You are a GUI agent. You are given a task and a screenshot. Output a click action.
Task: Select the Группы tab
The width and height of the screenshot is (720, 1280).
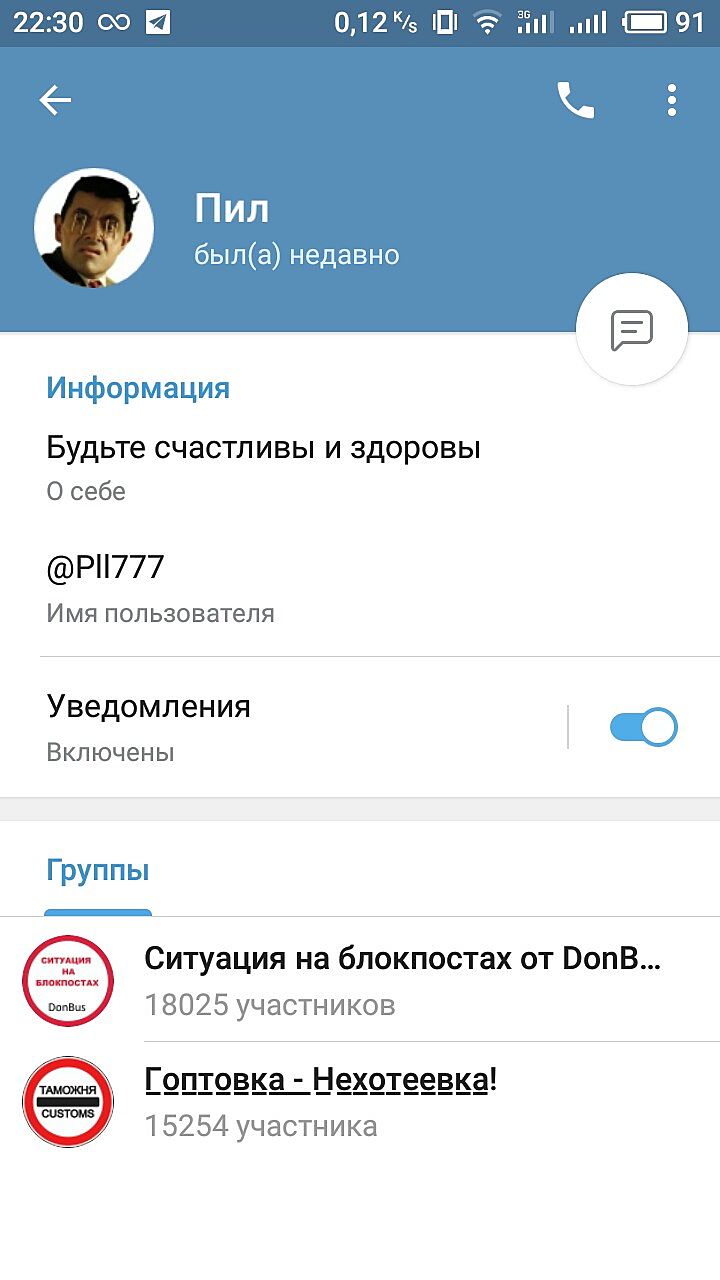pyautogui.click(x=98, y=871)
